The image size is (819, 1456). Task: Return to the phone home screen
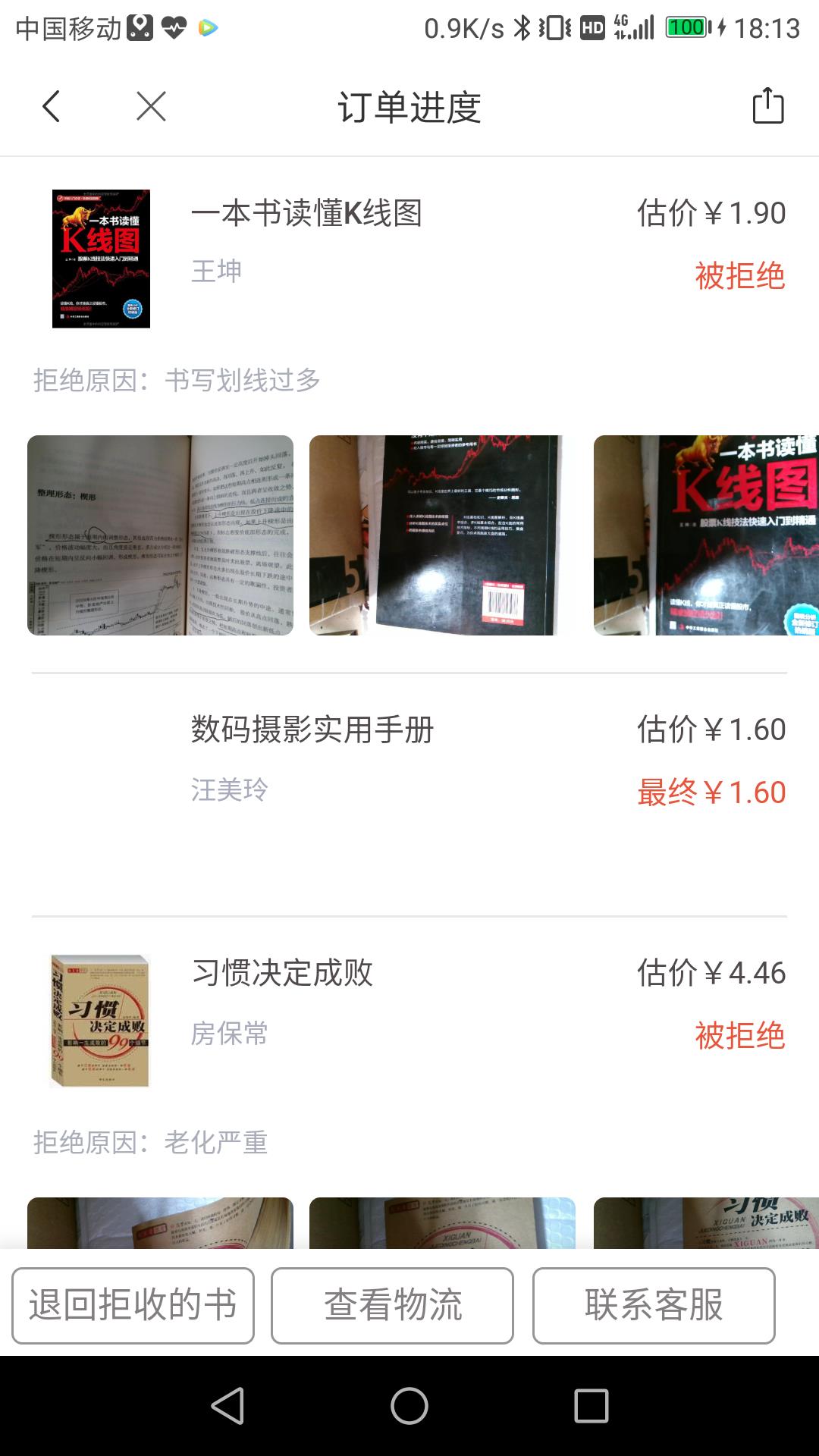coord(409,1406)
